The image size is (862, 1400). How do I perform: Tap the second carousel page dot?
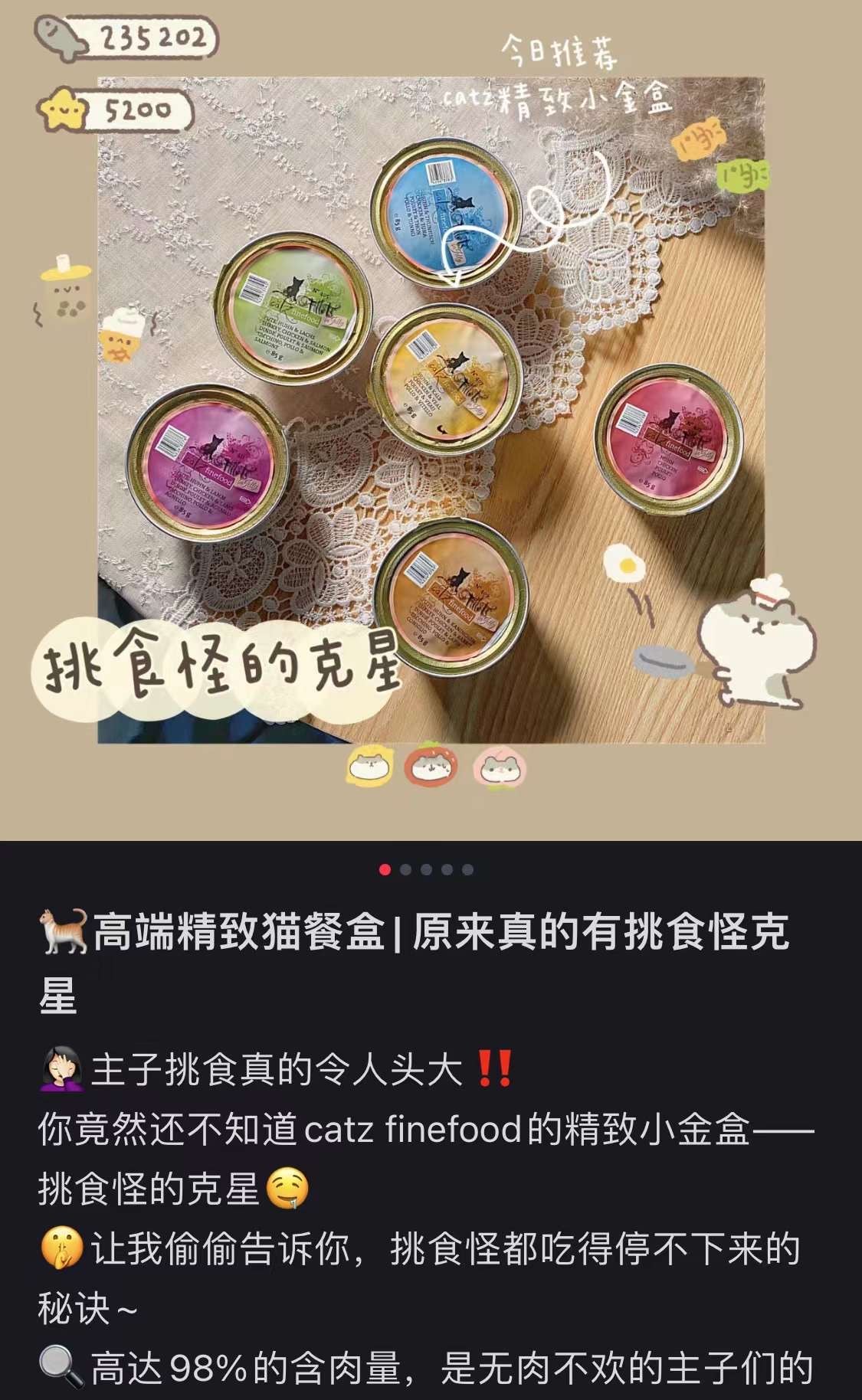click(x=406, y=869)
